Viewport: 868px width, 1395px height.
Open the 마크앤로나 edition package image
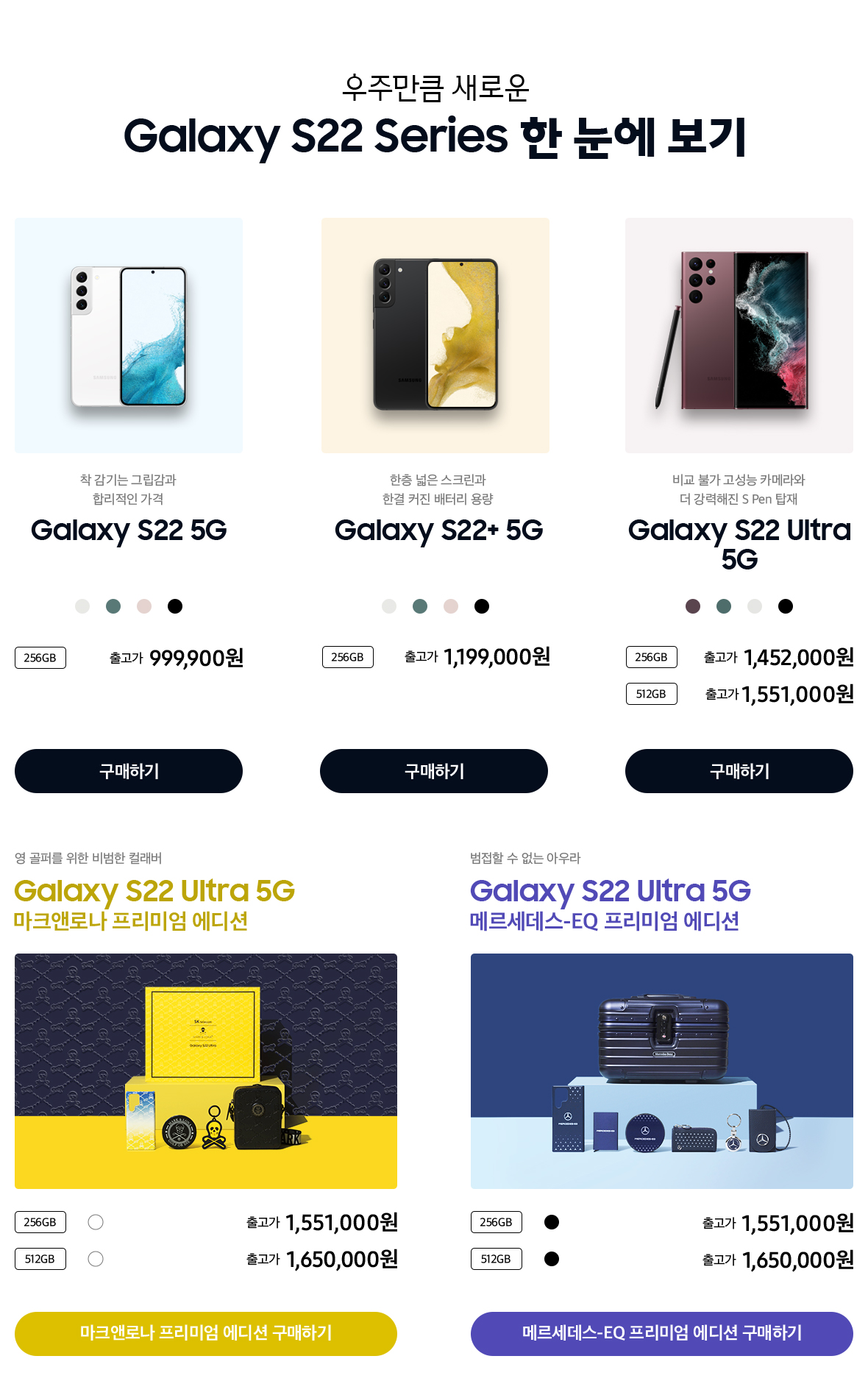206,1071
